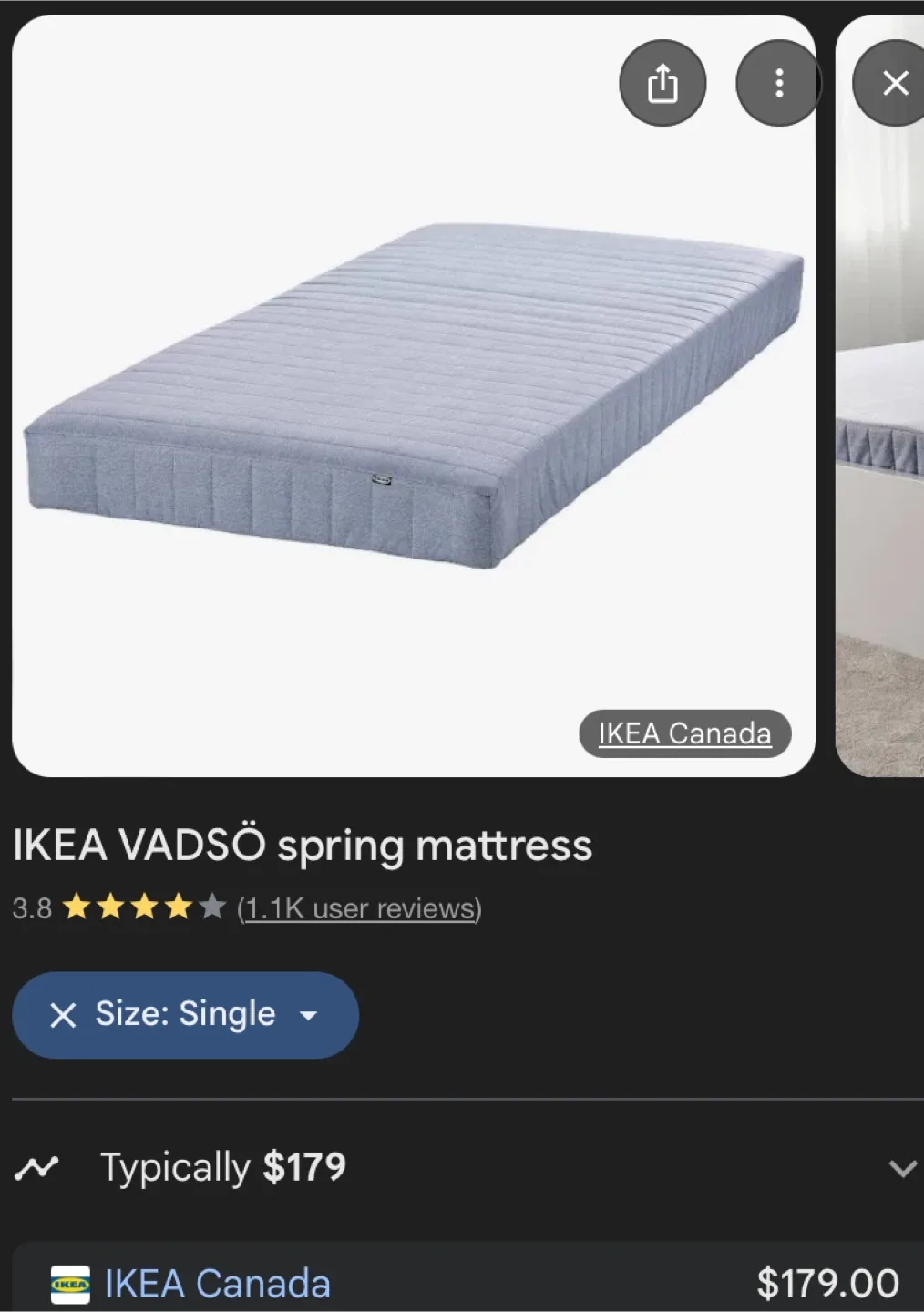
Task: Click the chevron next to Typically $179
Action: point(903,1166)
